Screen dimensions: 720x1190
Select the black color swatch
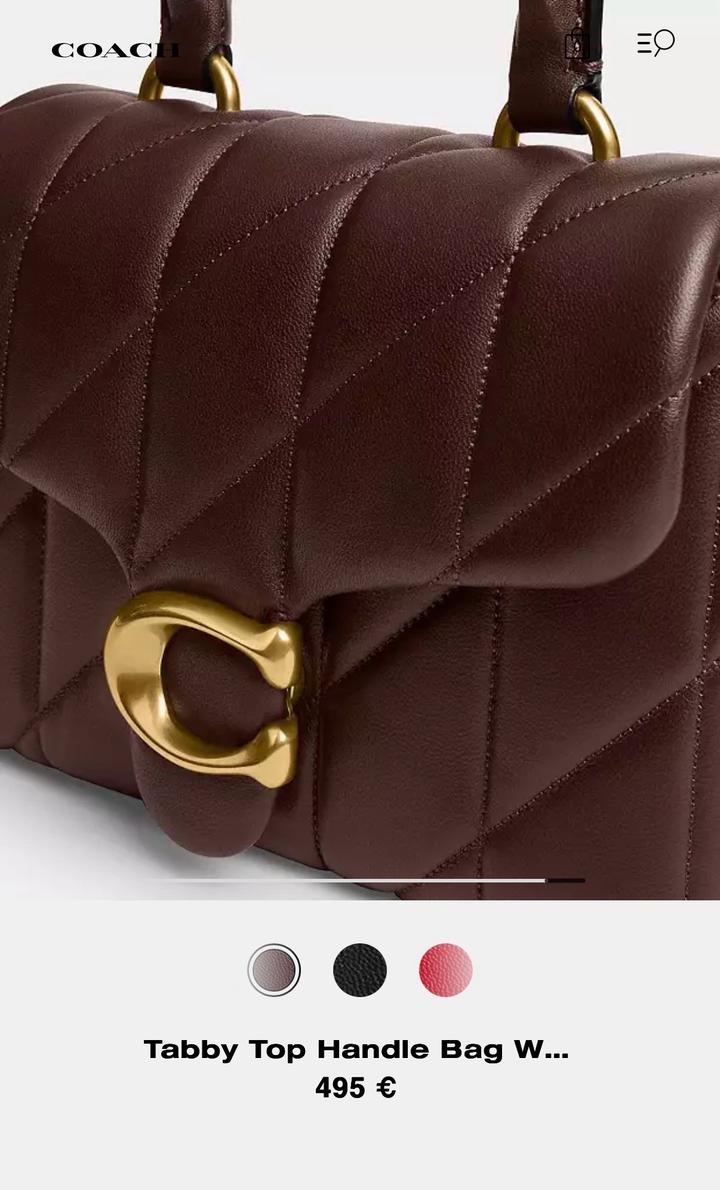coord(360,970)
